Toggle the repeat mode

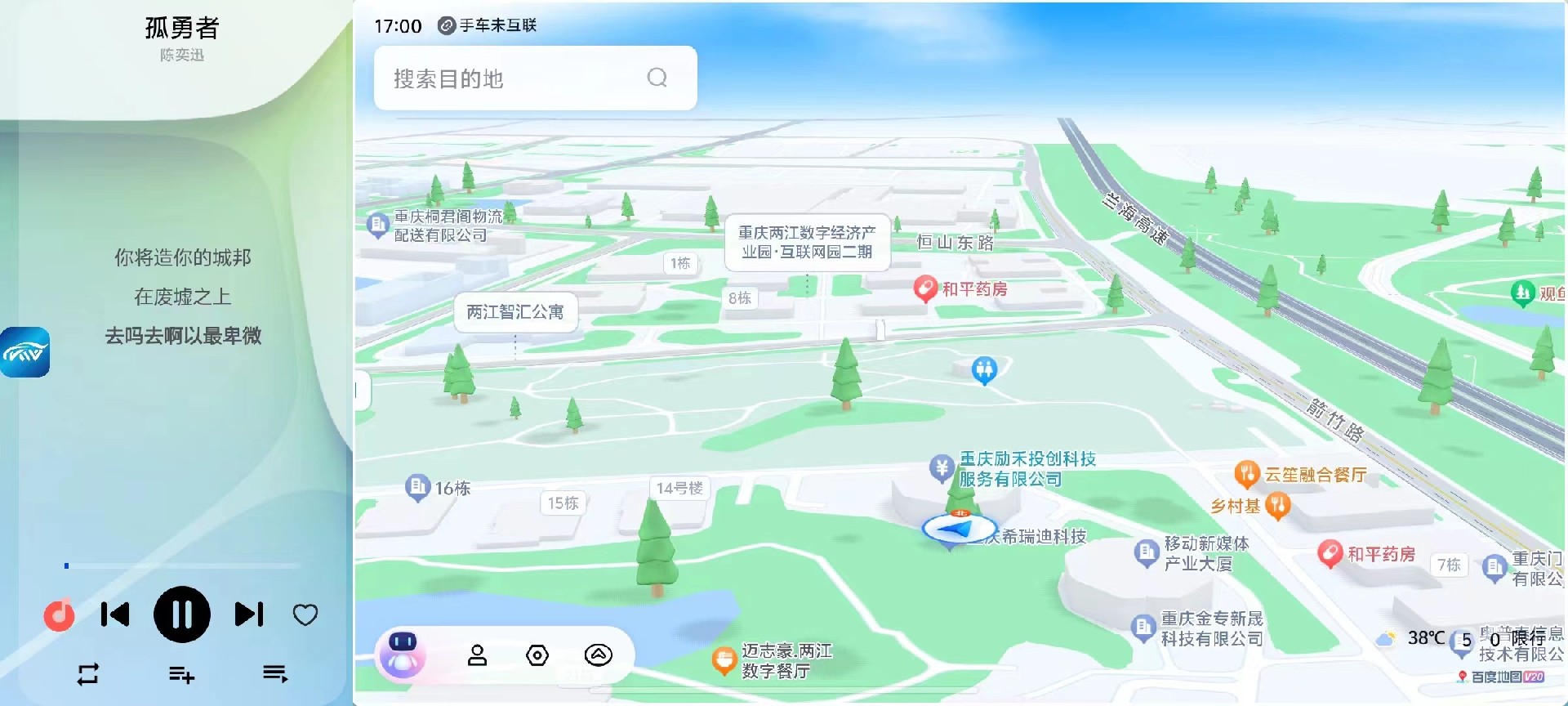[x=88, y=674]
